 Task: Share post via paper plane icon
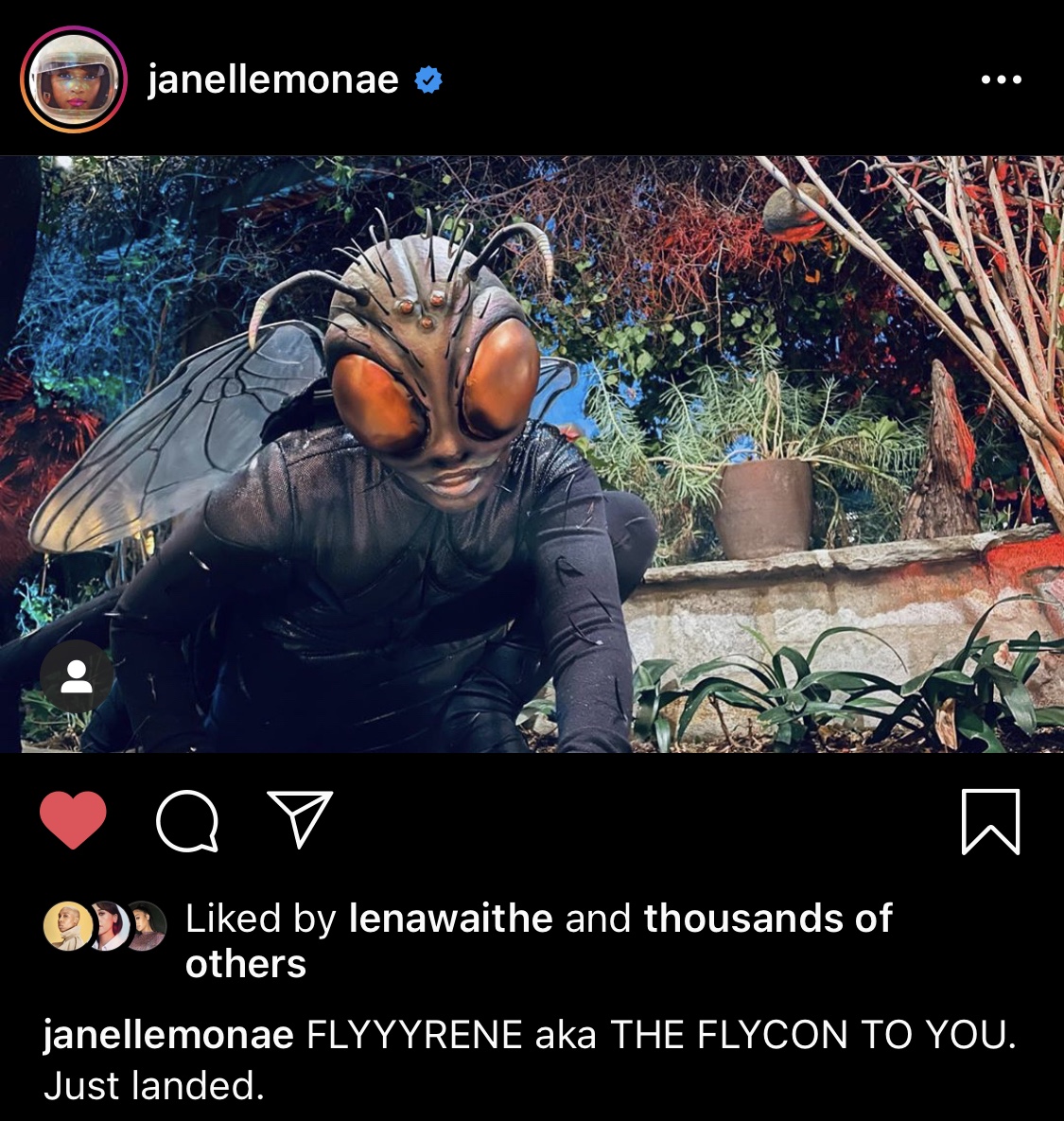pyautogui.click(x=300, y=818)
